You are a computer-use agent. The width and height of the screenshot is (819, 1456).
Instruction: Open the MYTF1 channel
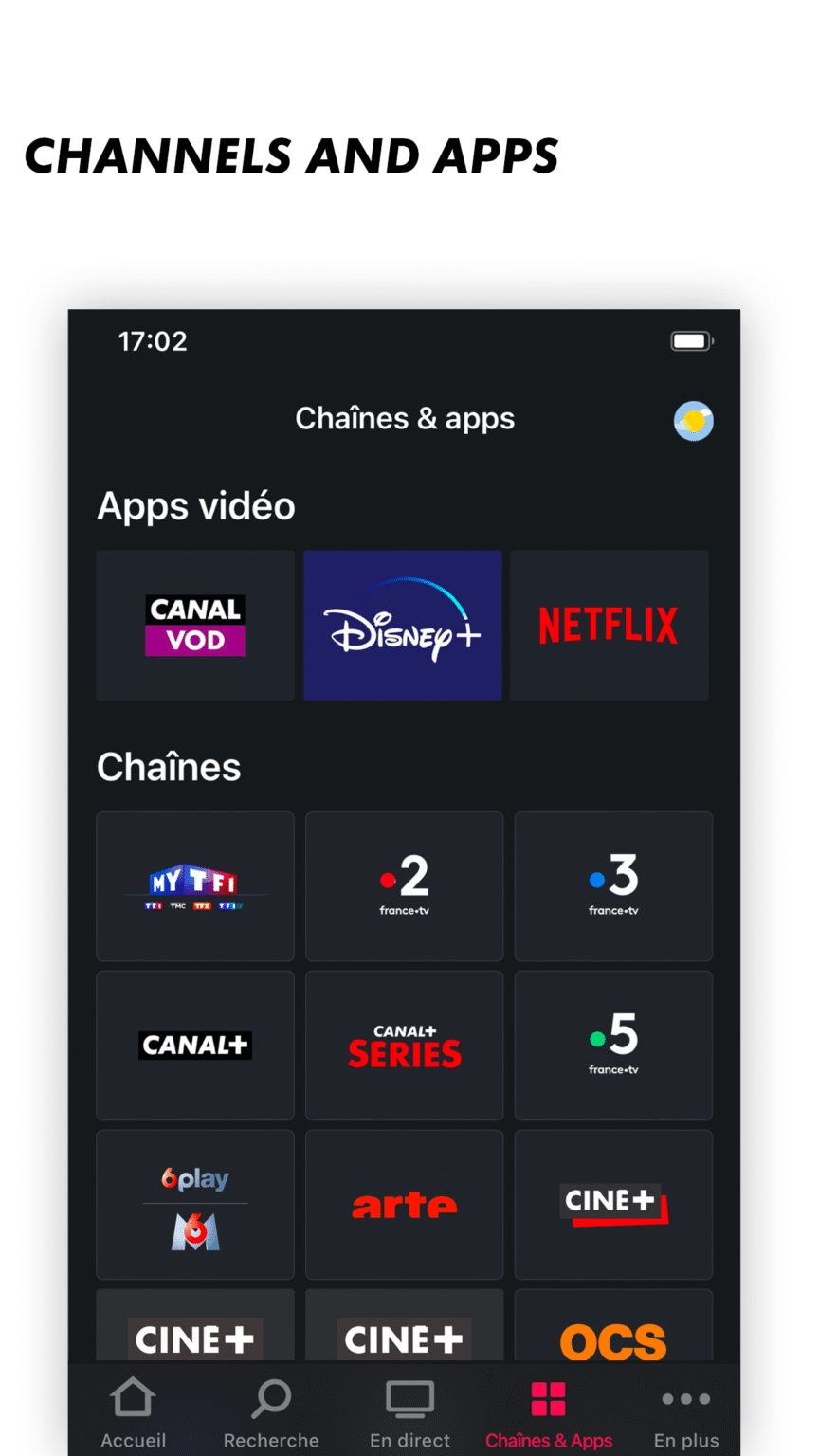(x=194, y=884)
